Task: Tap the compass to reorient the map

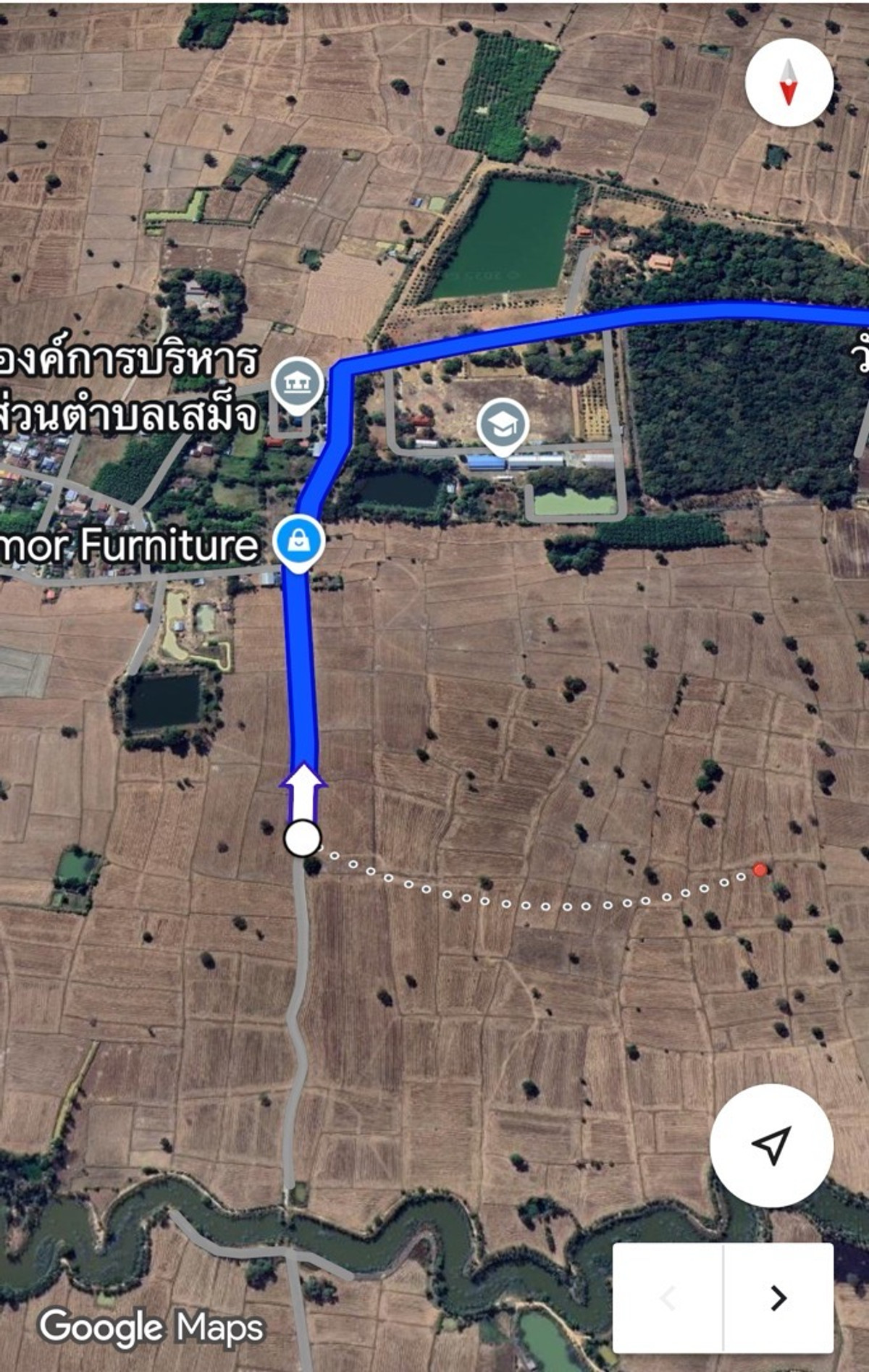Action: (789, 83)
